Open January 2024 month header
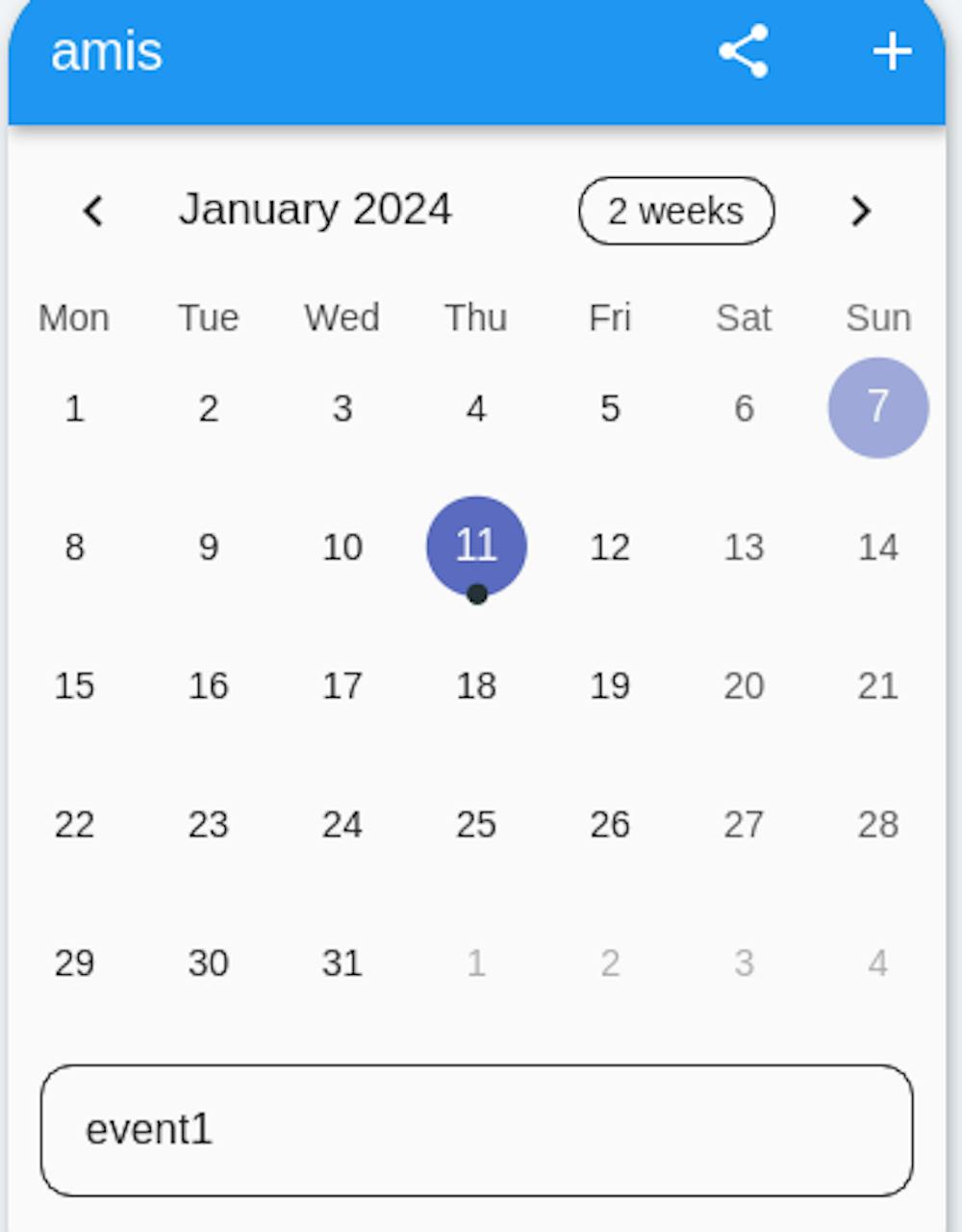Viewport: 962px width, 1232px height. click(x=316, y=209)
